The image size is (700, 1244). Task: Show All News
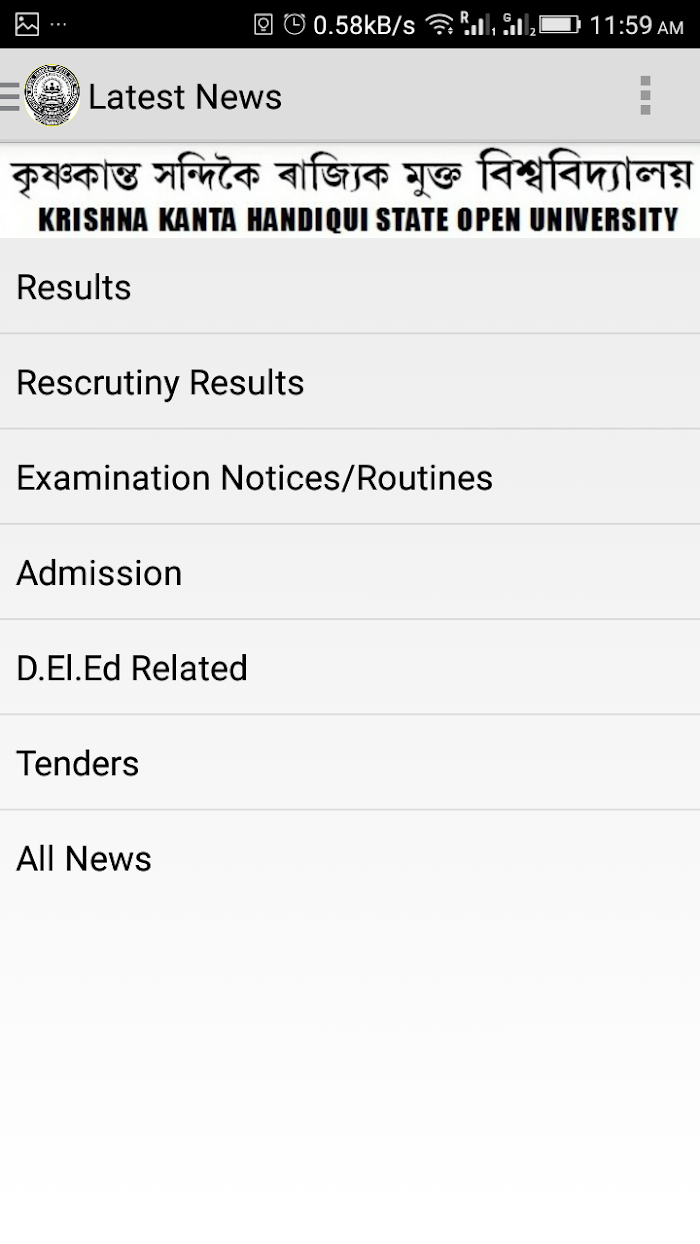coord(350,858)
